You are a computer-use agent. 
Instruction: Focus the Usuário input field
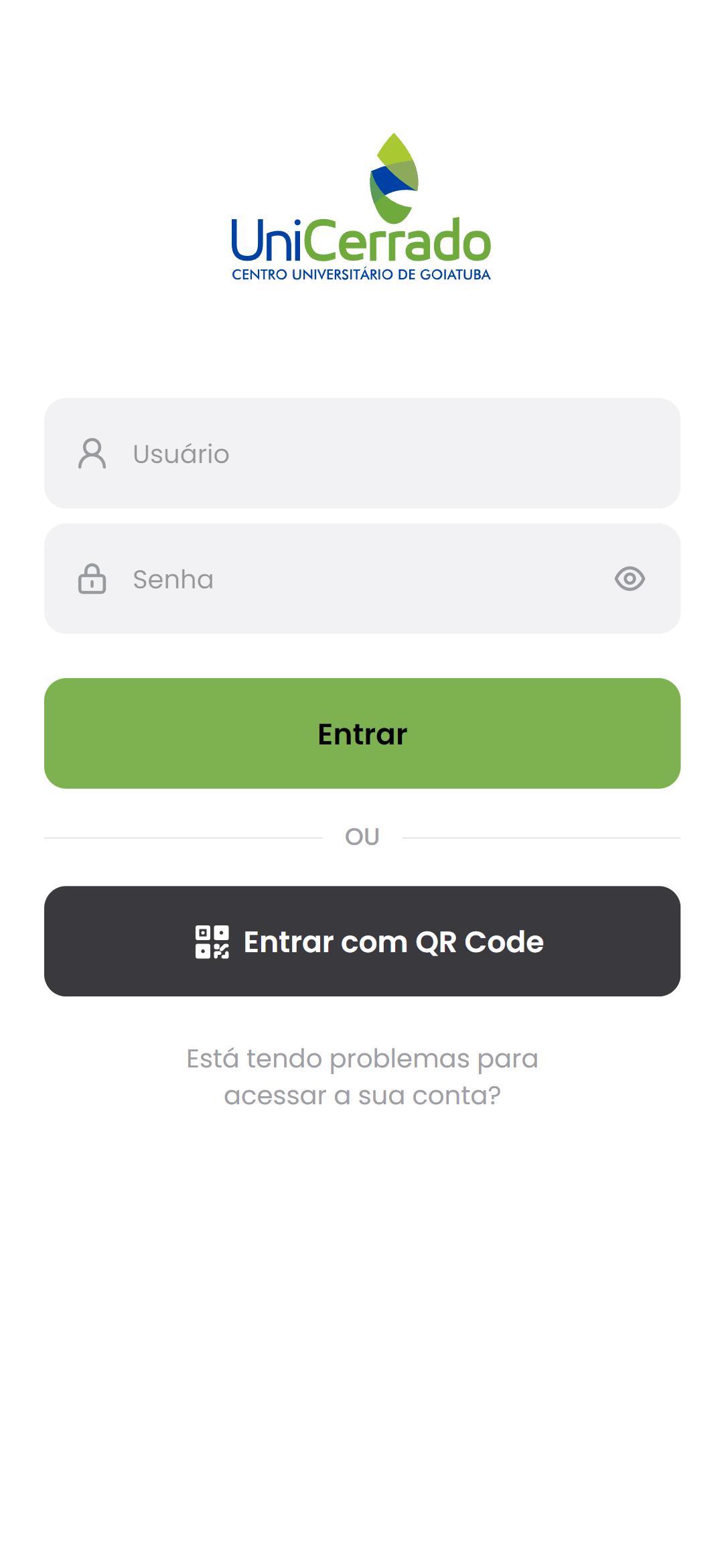(362, 454)
